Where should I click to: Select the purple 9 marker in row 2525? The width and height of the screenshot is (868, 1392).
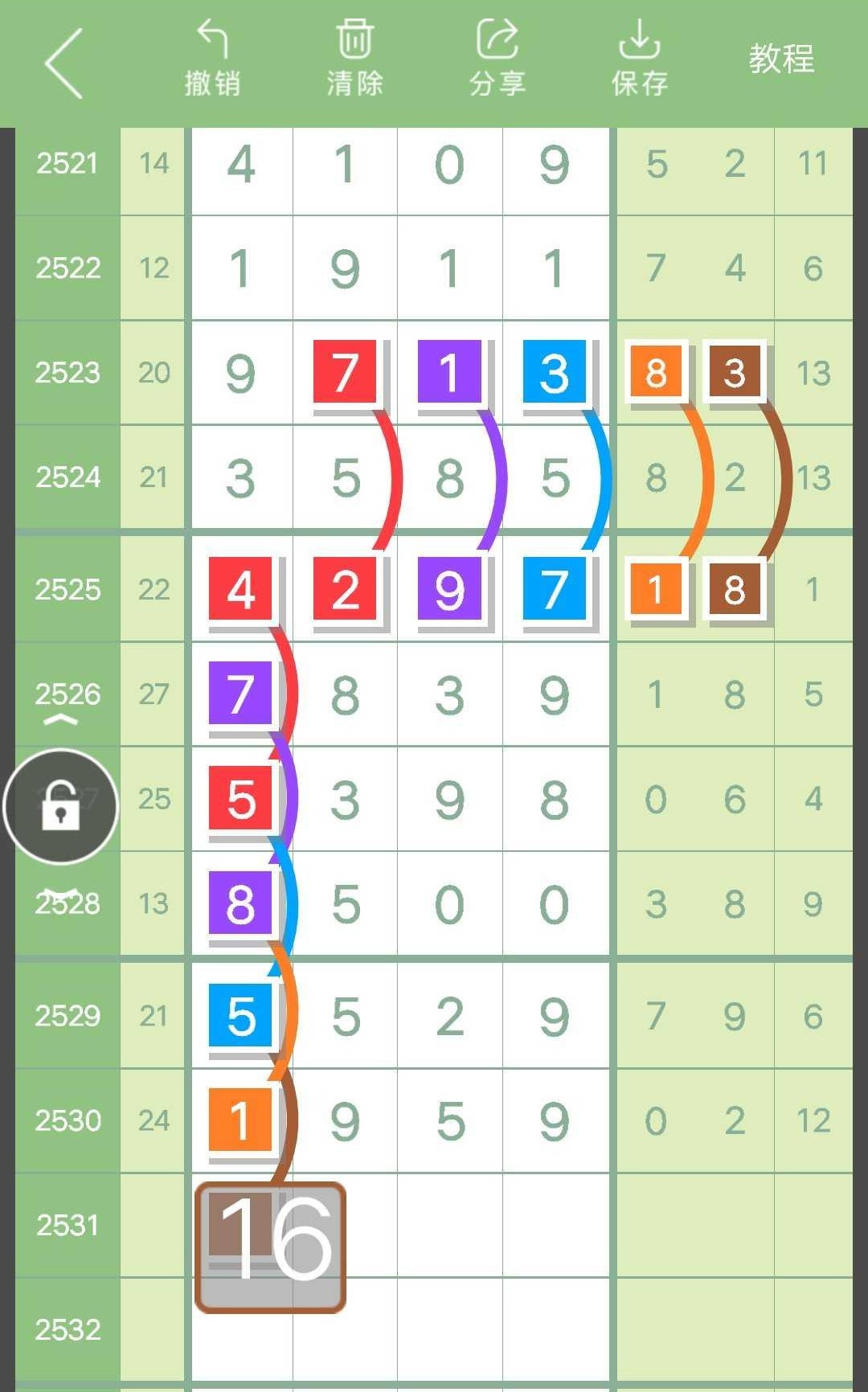448,589
